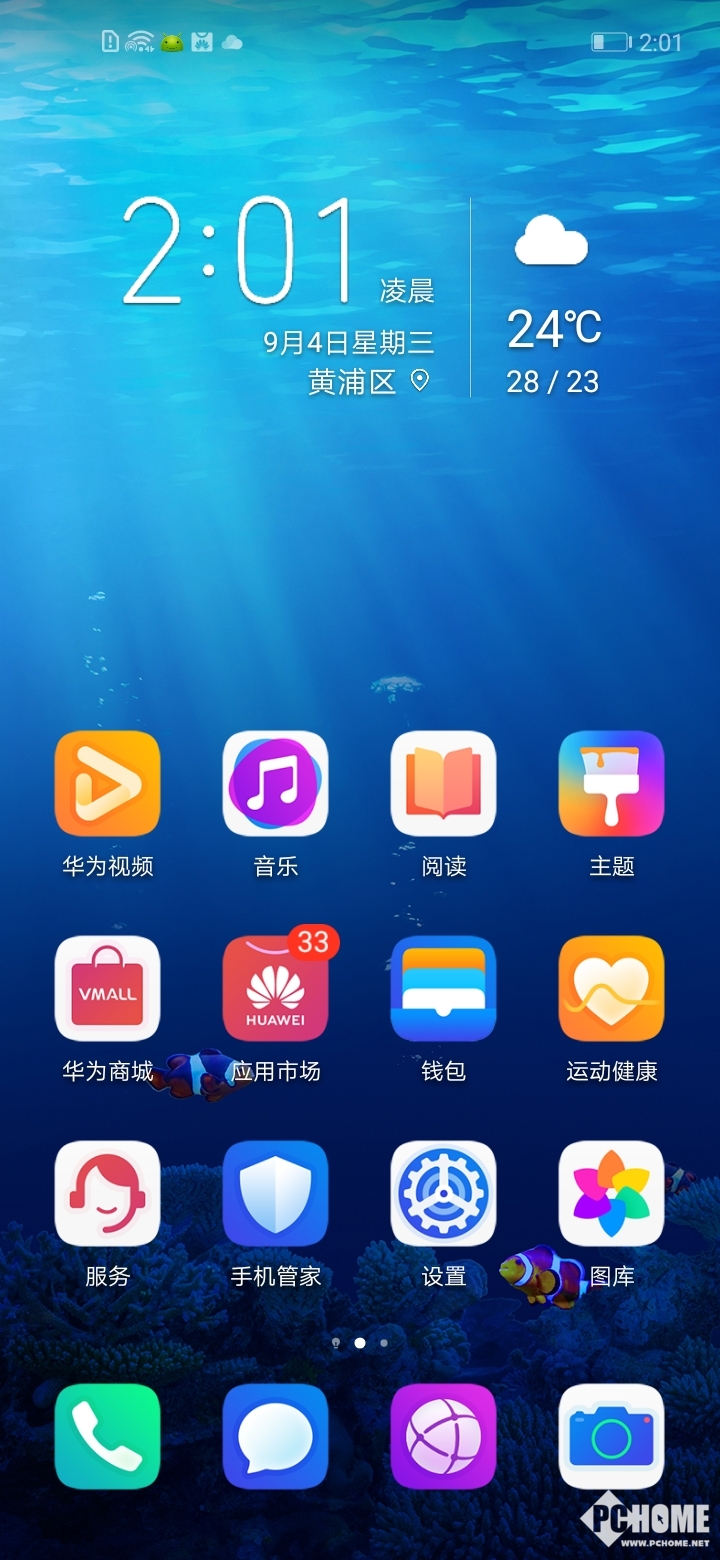Tap the 2:01 clock widget
Image resolution: width=720 pixels, height=1560 pixels.
pos(240,252)
